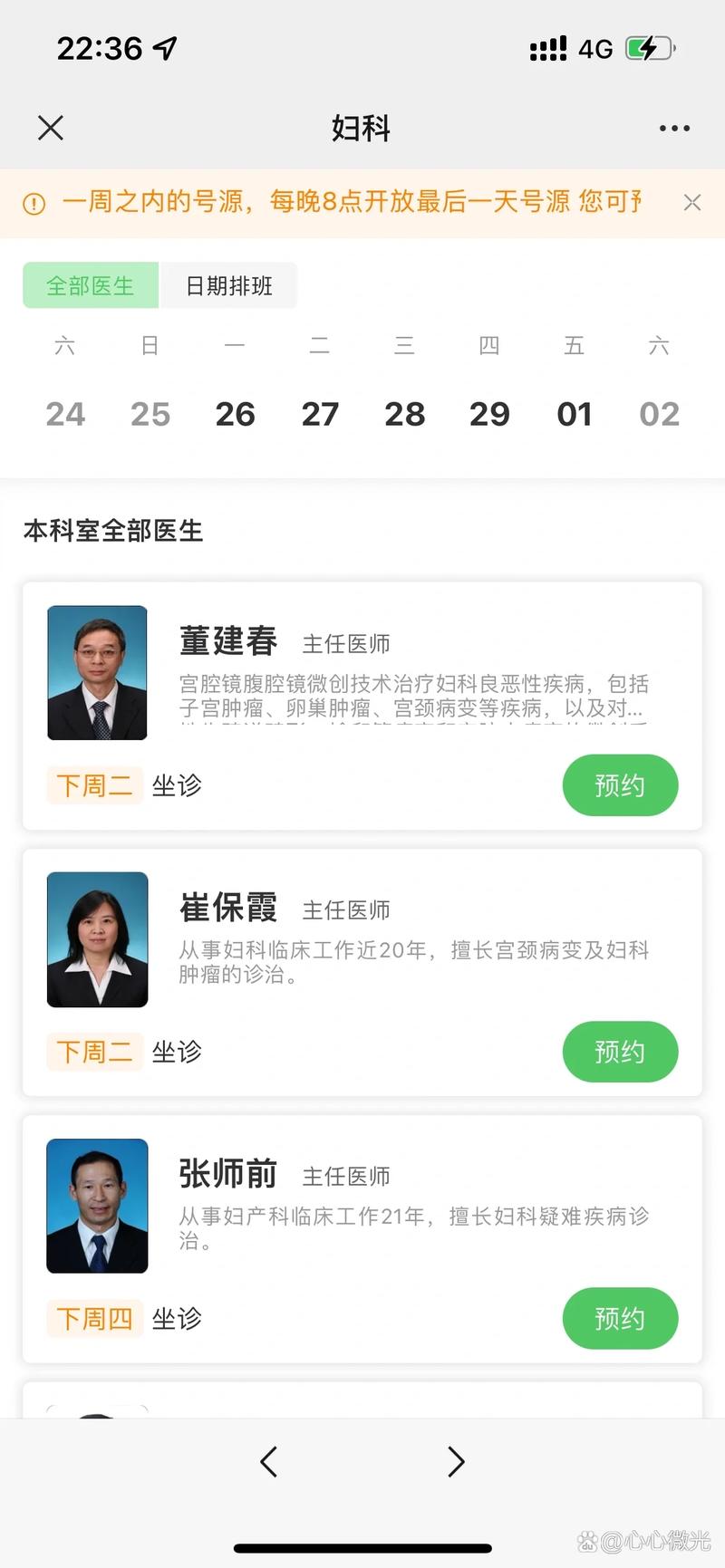The height and width of the screenshot is (1568, 725).
Task: Book an appointment with 张师前
Action: tap(620, 1319)
